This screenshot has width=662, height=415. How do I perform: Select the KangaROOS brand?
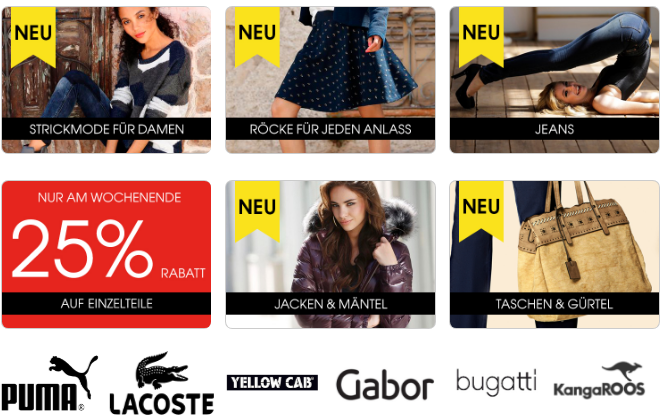click(609, 382)
